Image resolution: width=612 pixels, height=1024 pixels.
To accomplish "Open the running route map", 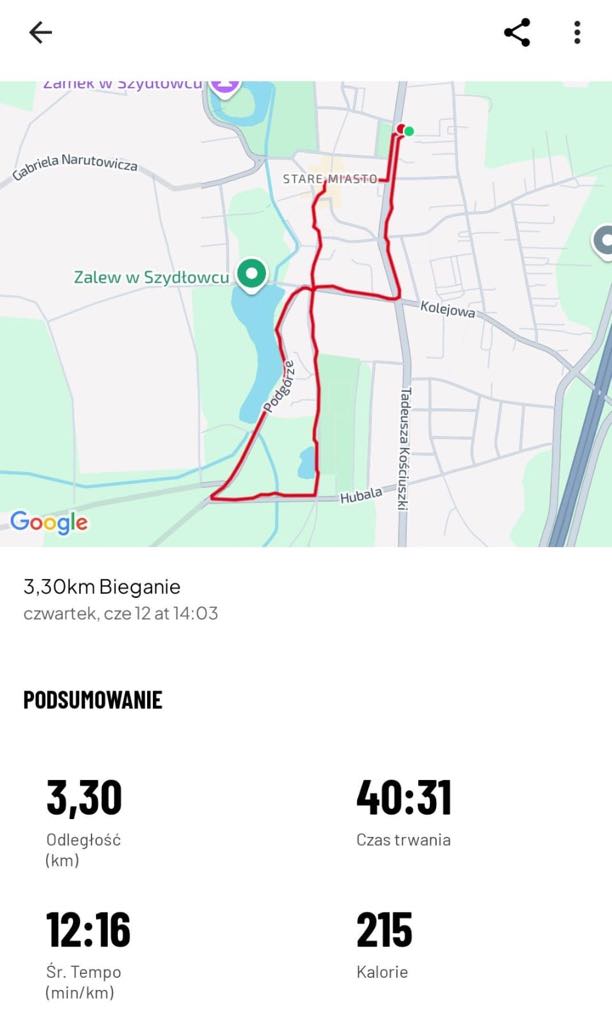I will 306,313.
